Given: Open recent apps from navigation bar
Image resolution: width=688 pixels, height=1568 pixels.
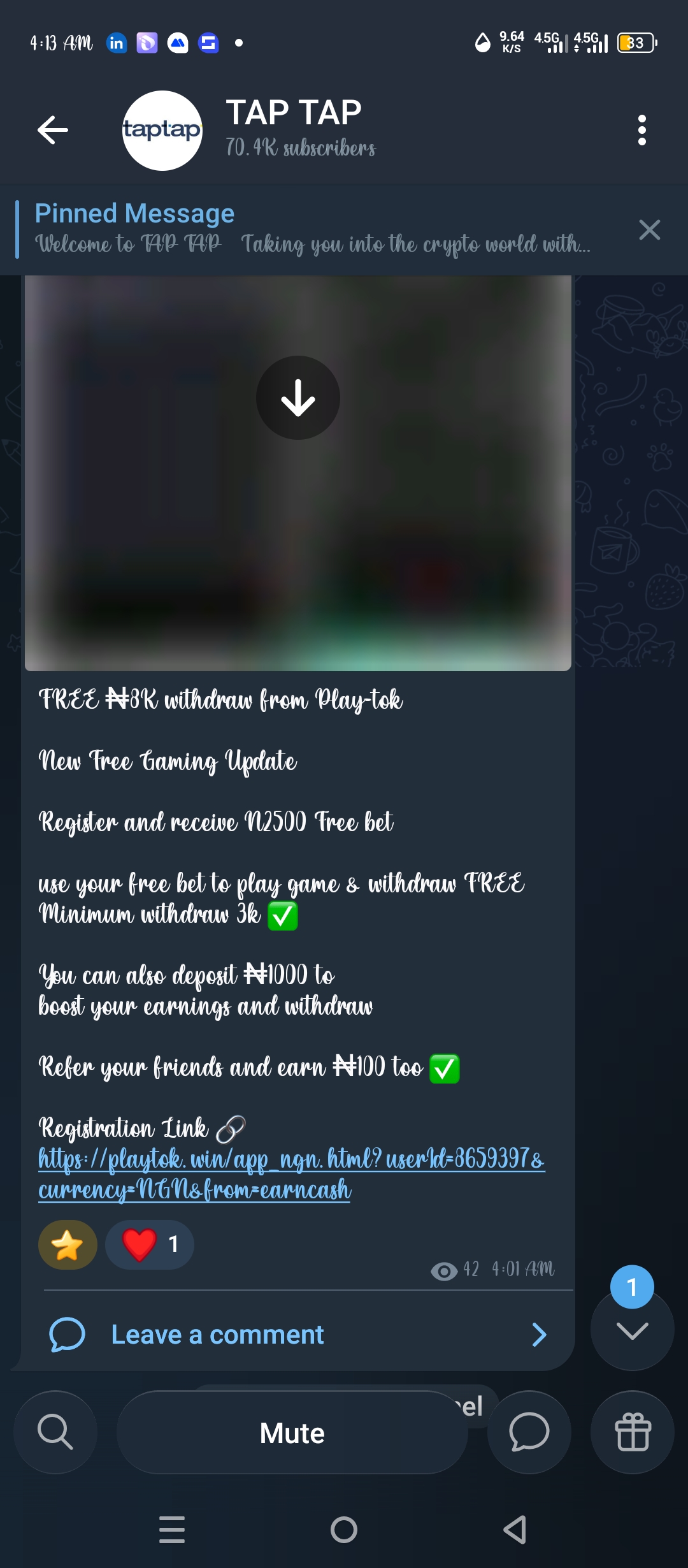Looking at the screenshot, I should click(172, 1530).
